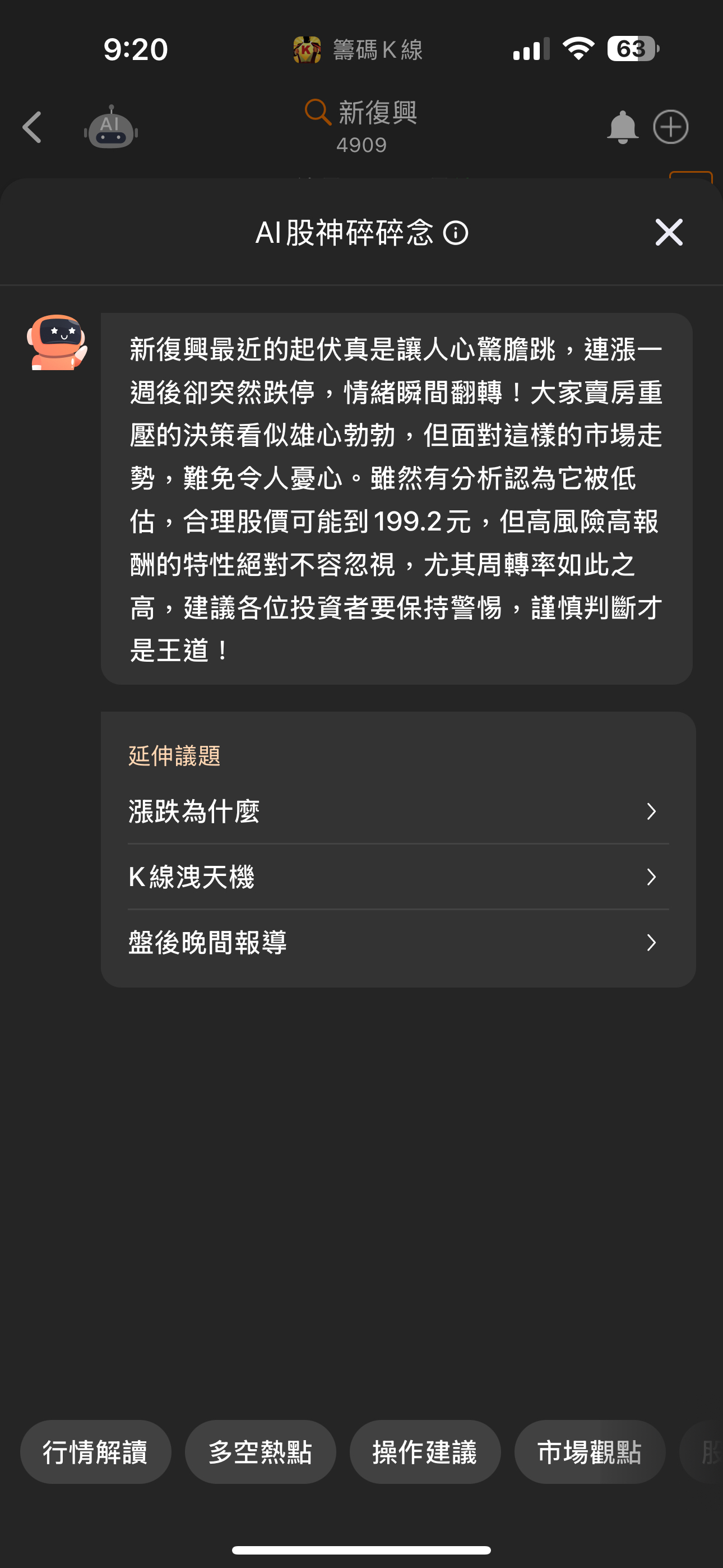Select the 行情解讀 chip

95,1452
